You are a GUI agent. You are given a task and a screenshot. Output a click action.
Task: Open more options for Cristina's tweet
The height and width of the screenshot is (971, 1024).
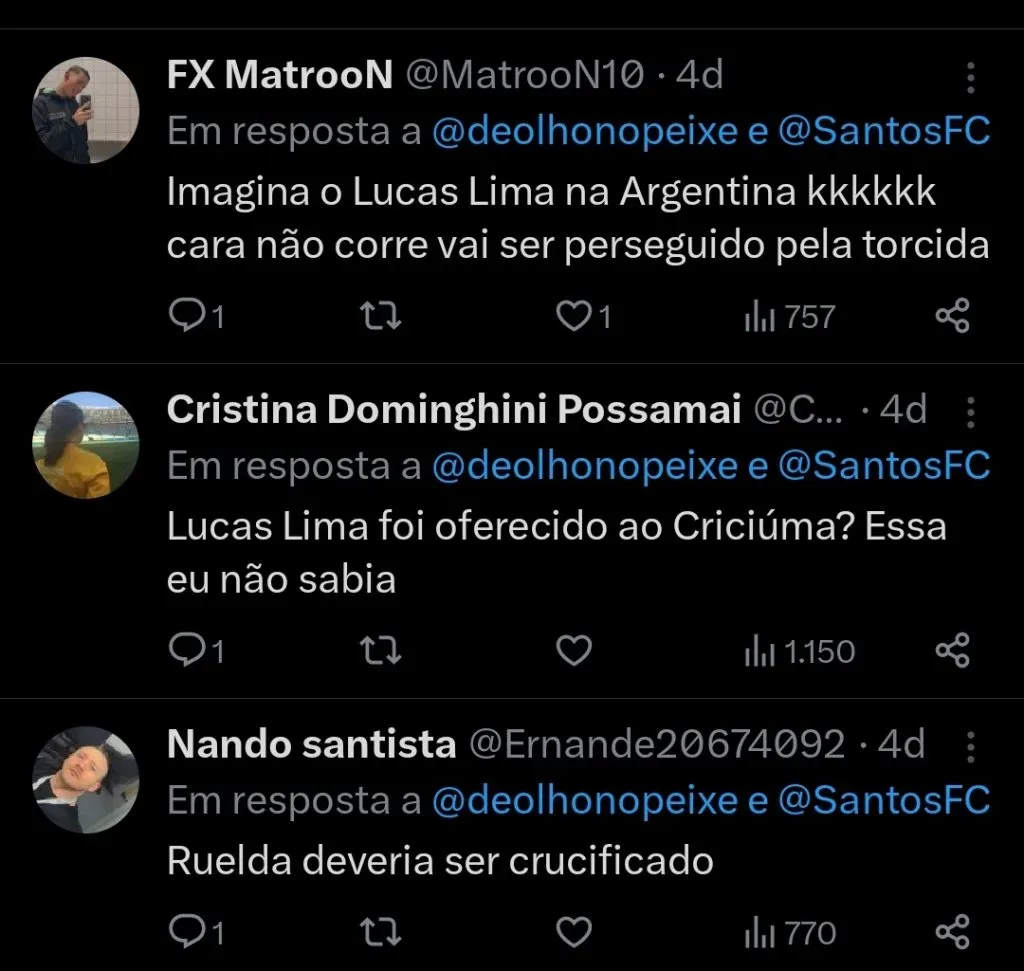(968, 412)
